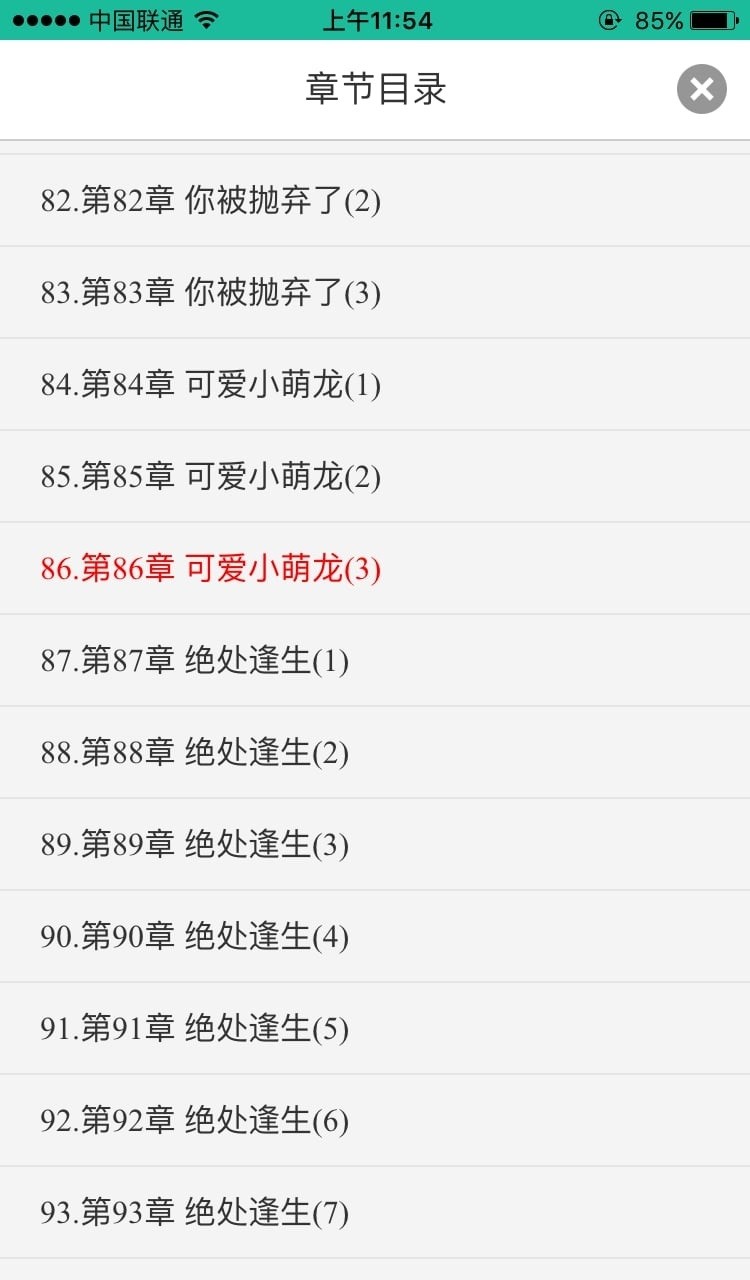Tap chapter 93 绝处逢生(7)
This screenshot has width=750, height=1280.
click(195, 1213)
